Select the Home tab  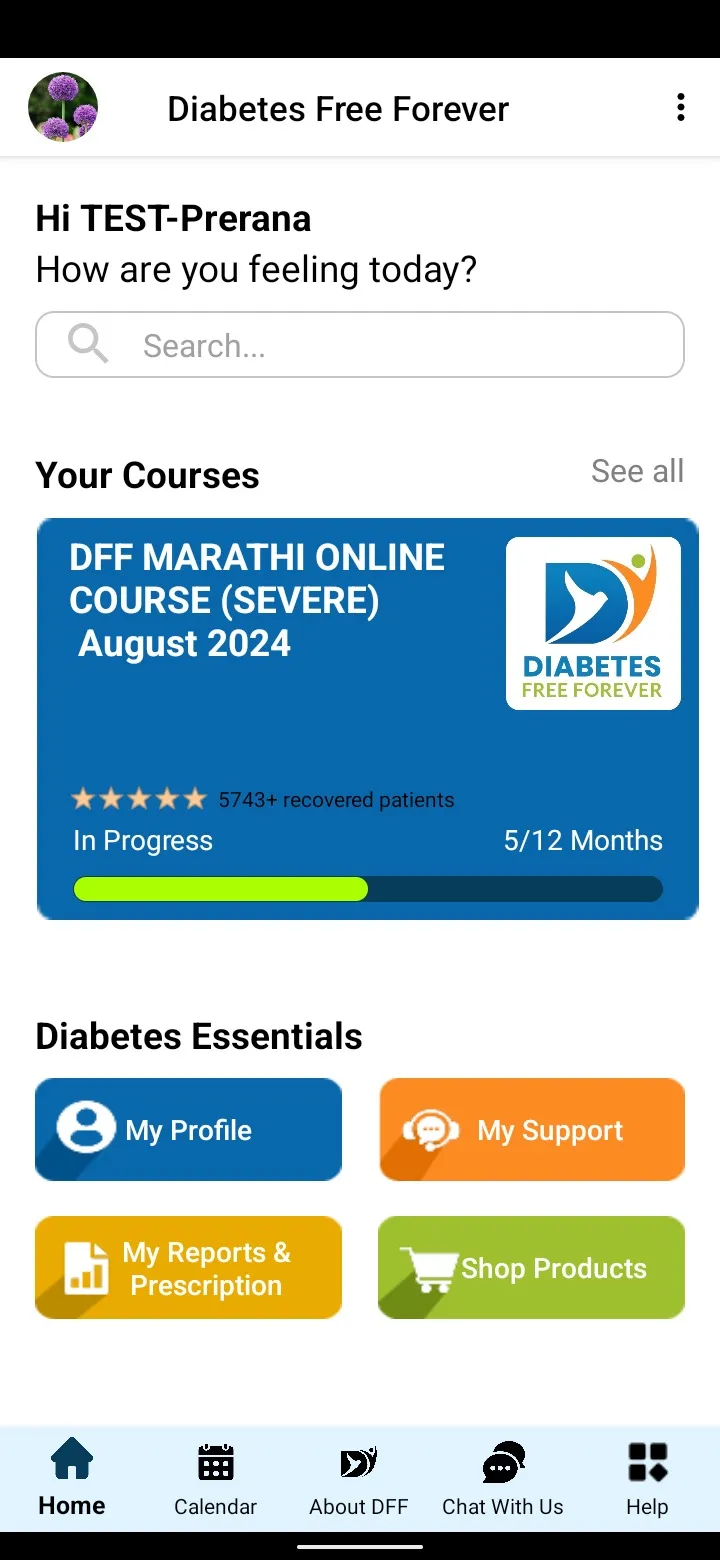tap(72, 1480)
